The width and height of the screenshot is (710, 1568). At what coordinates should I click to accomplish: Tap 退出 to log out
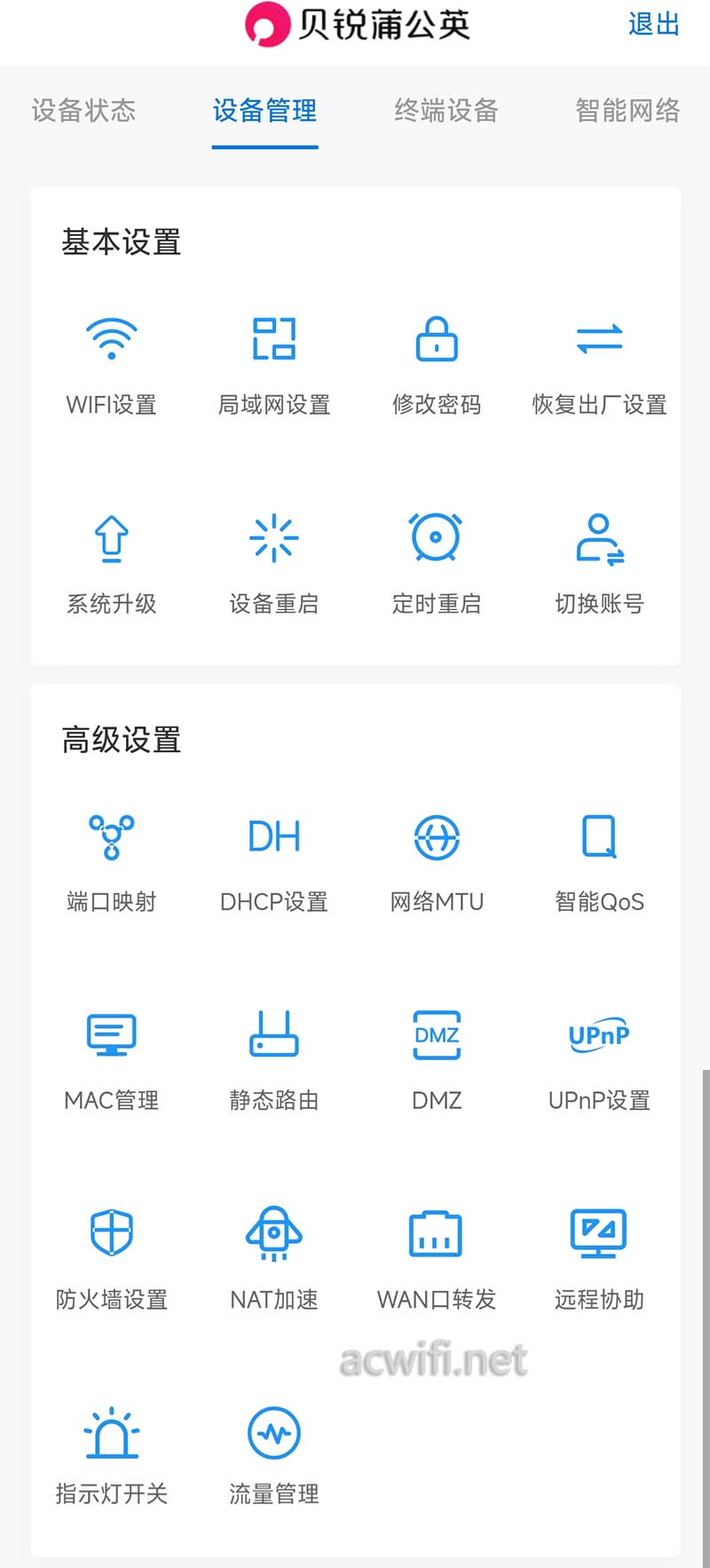(x=654, y=24)
